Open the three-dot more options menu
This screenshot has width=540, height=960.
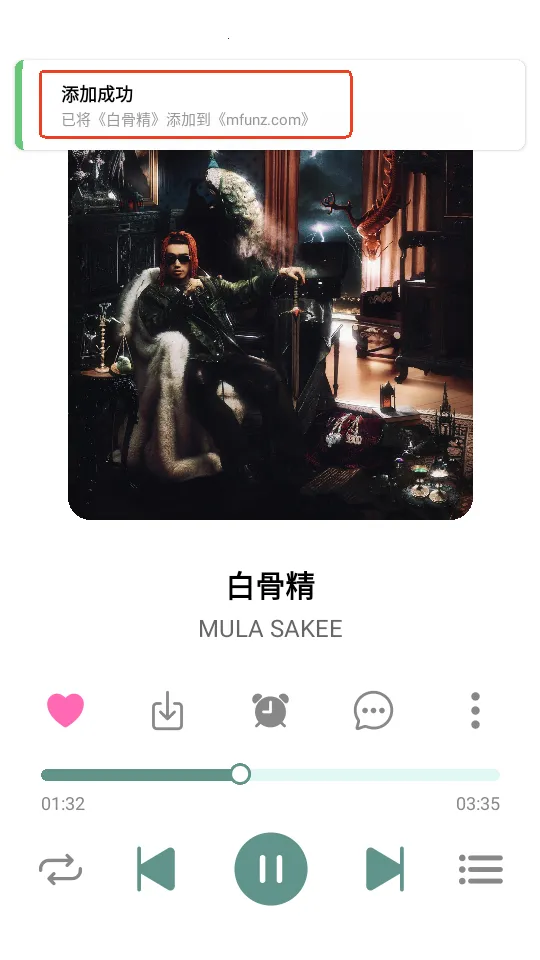475,711
